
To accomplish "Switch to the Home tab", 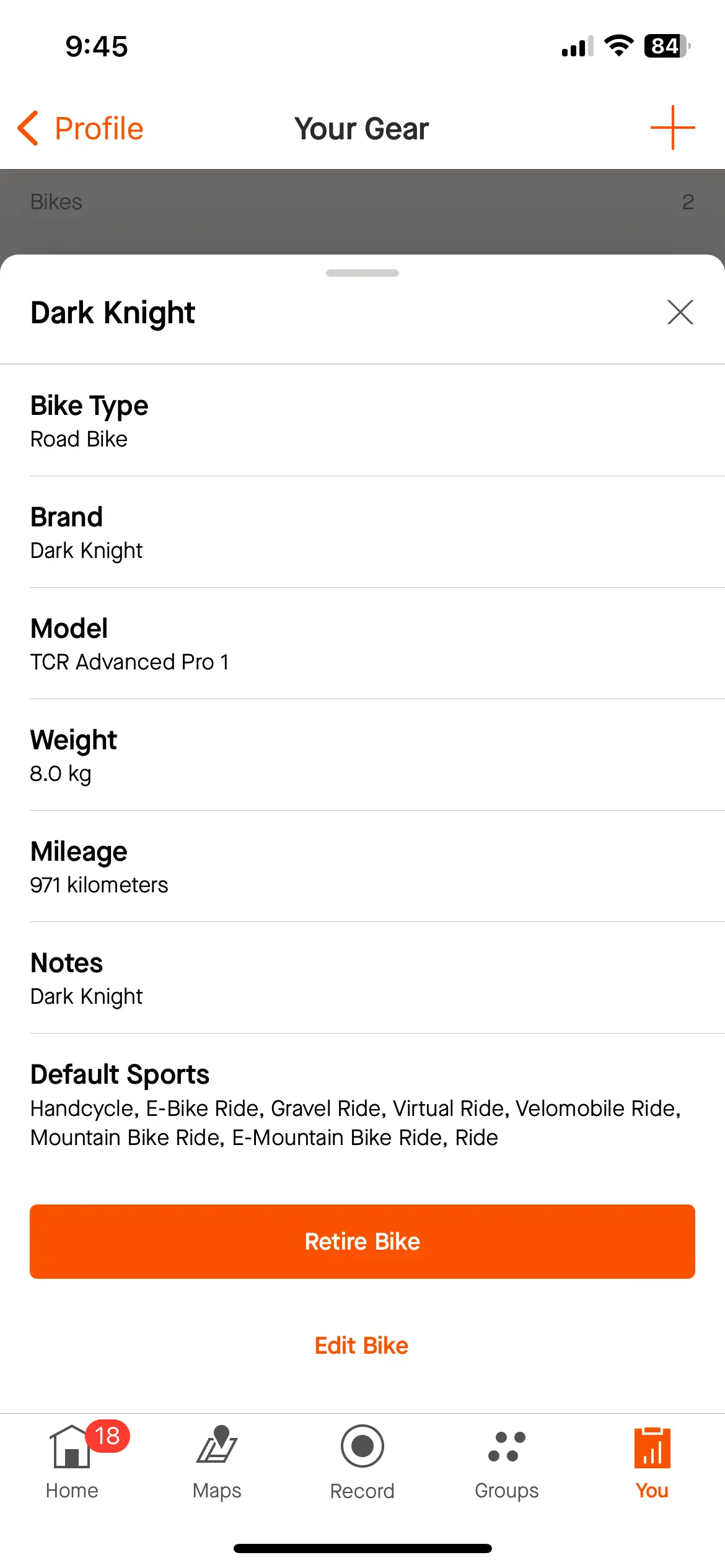I will 72,1461.
